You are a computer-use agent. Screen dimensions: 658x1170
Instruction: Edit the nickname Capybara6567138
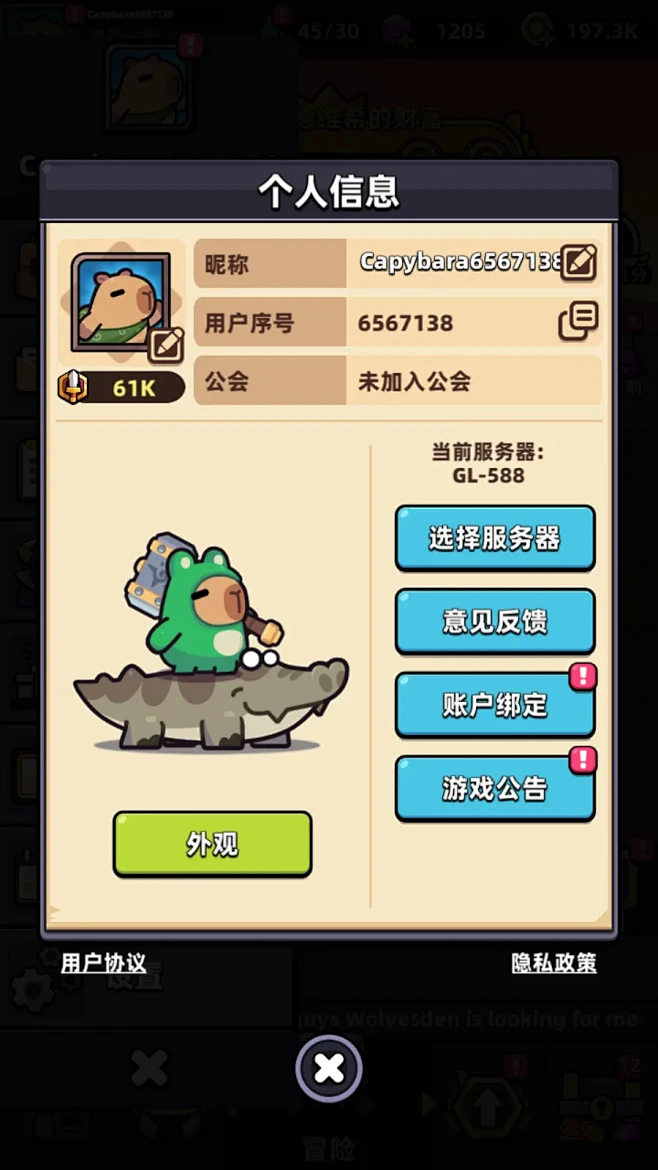578,263
